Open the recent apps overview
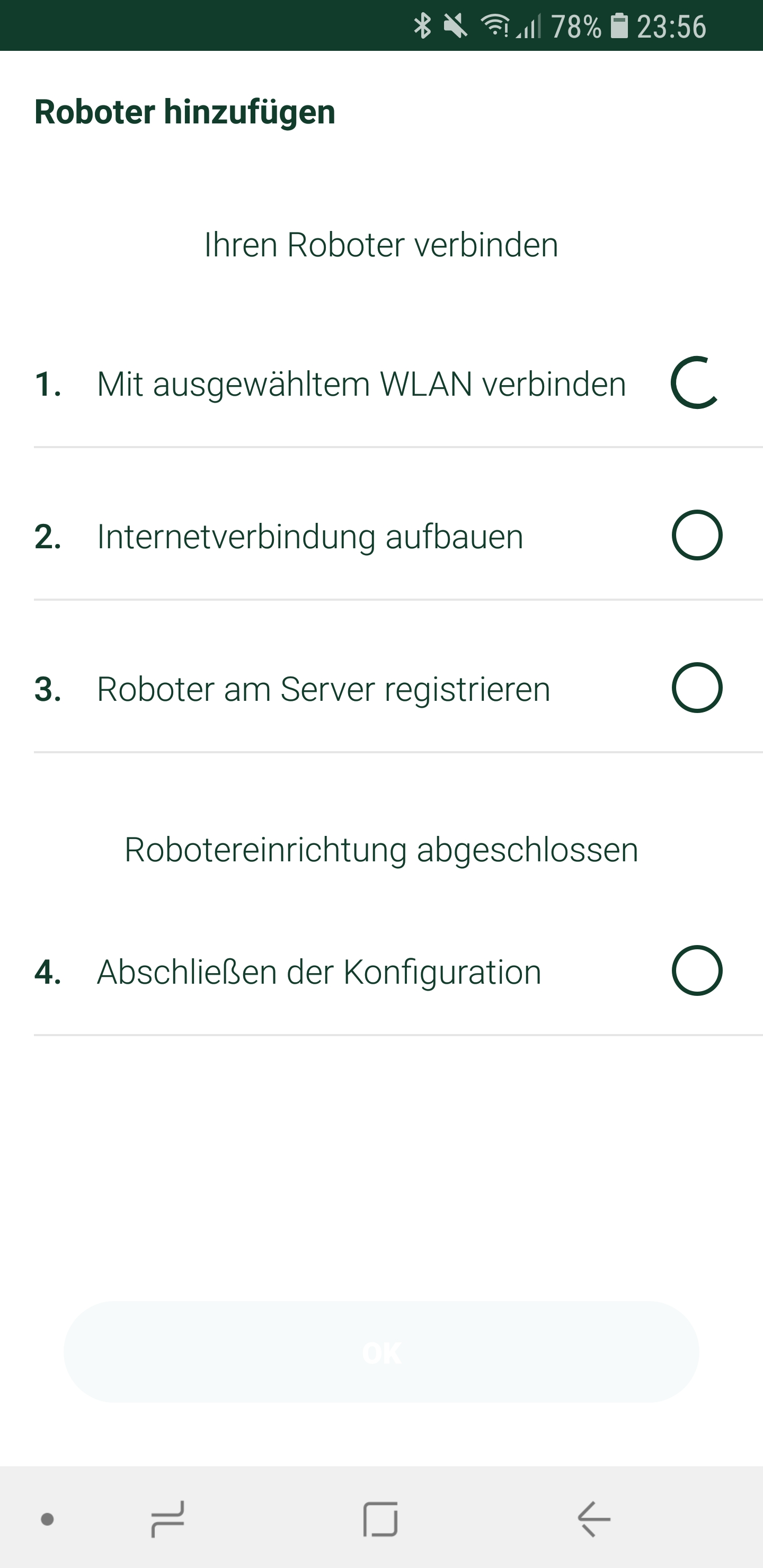Viewport: 763px width, 1568px height. (x=167, y=1519)
